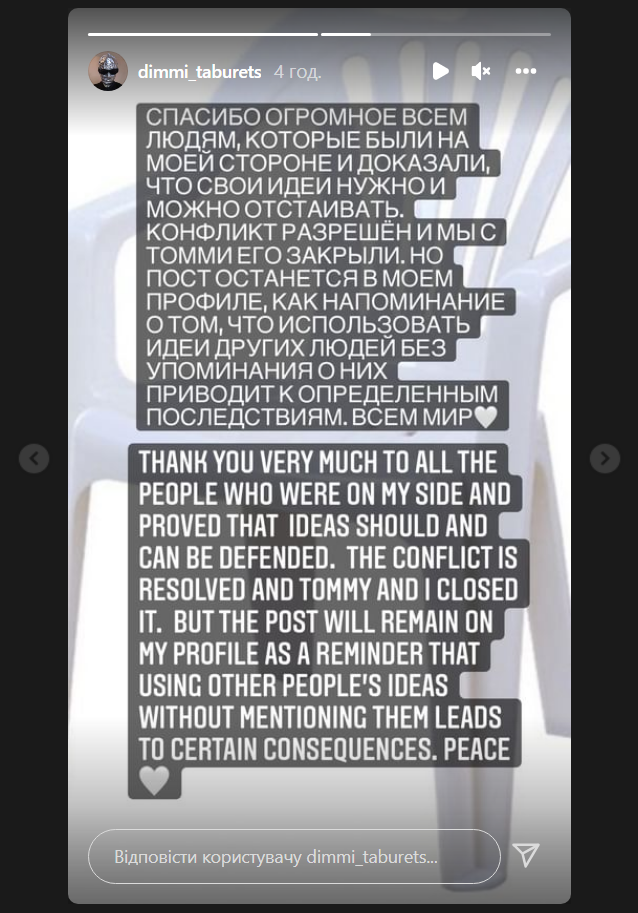Open the three-dot more options menu
This screenshot has width=638, height=913.
(x=526, y=71)
